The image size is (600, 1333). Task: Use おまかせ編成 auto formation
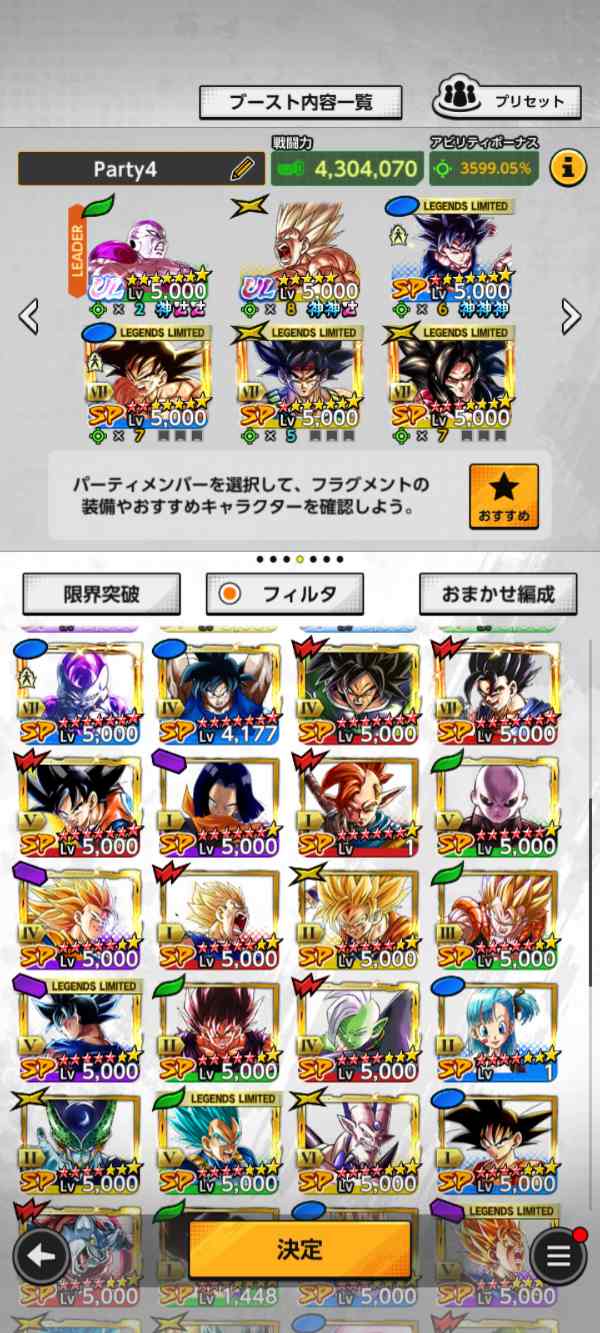tap(497, 594)
